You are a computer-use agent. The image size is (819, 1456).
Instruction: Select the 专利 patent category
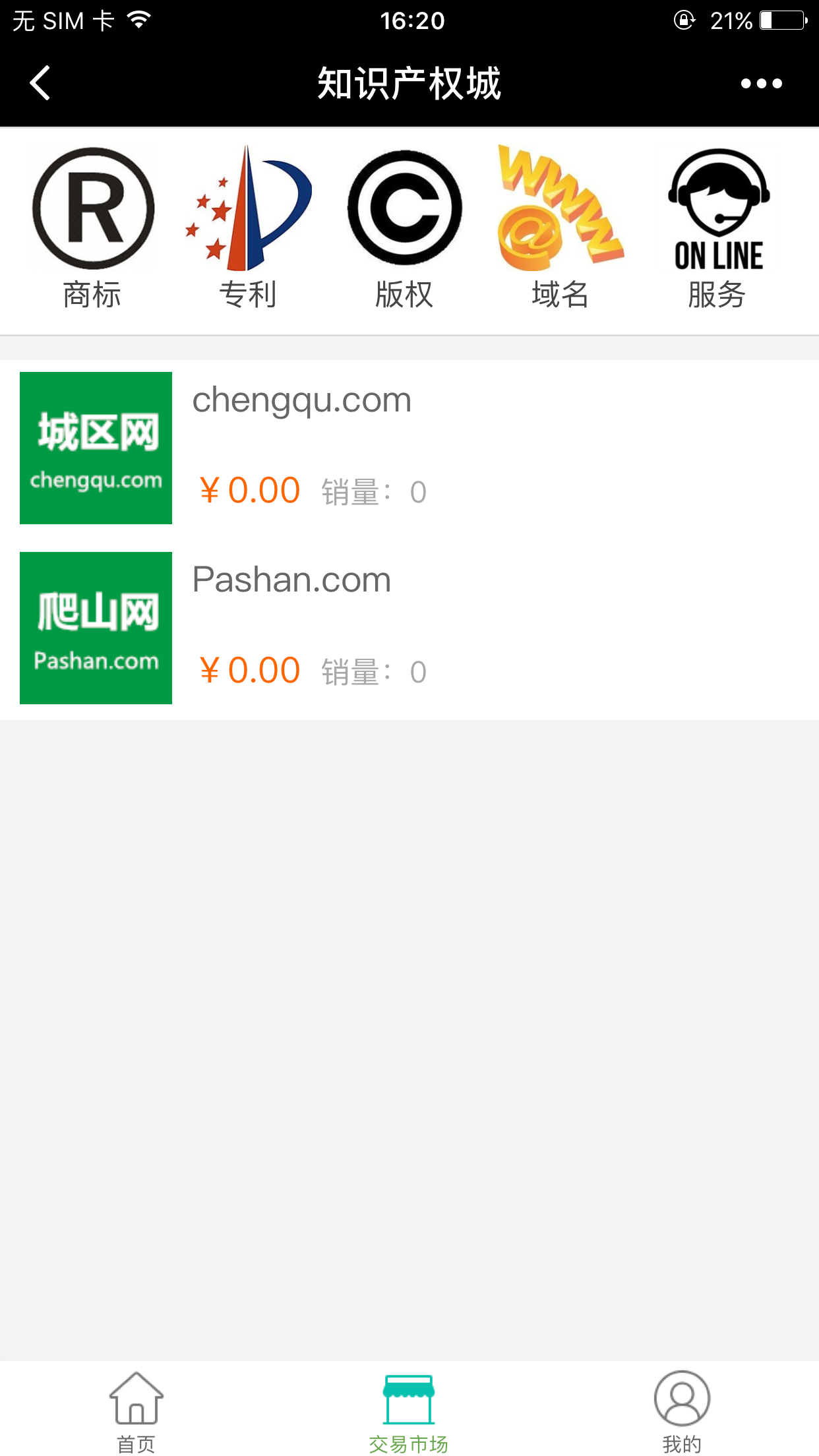coord(249,228)
